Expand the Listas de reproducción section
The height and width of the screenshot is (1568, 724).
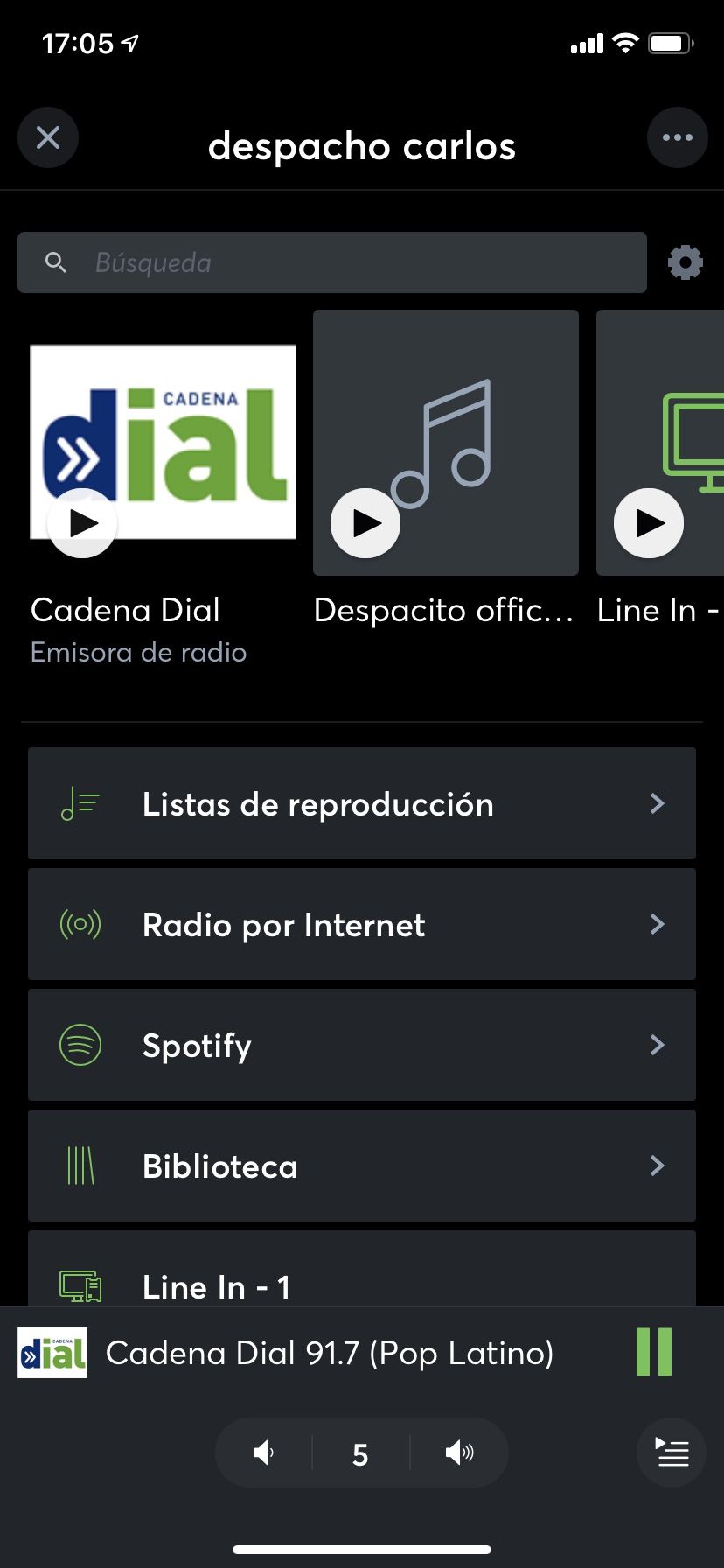pyautogui.click(x=657, y=803)
